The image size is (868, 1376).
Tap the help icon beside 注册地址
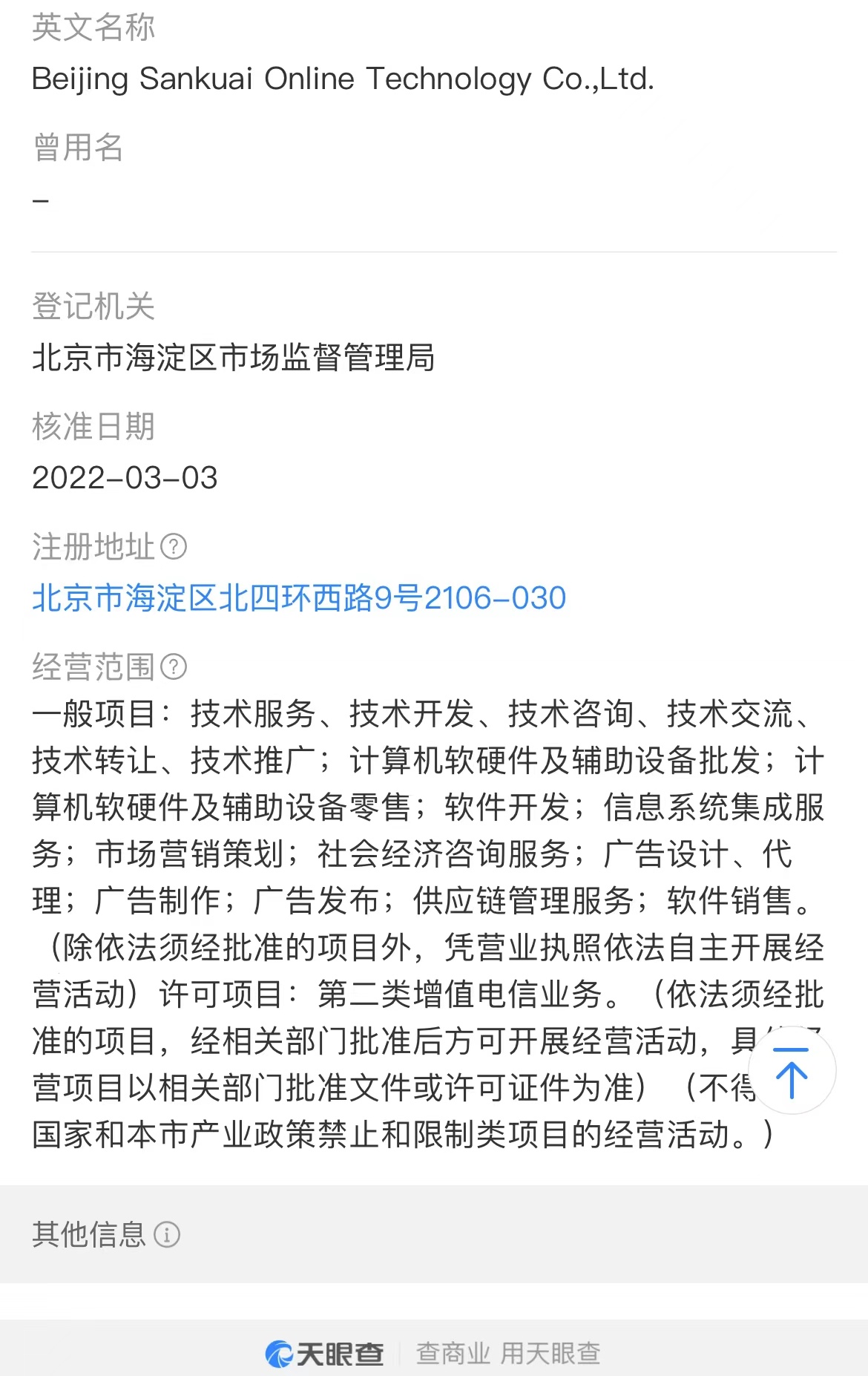174,547
